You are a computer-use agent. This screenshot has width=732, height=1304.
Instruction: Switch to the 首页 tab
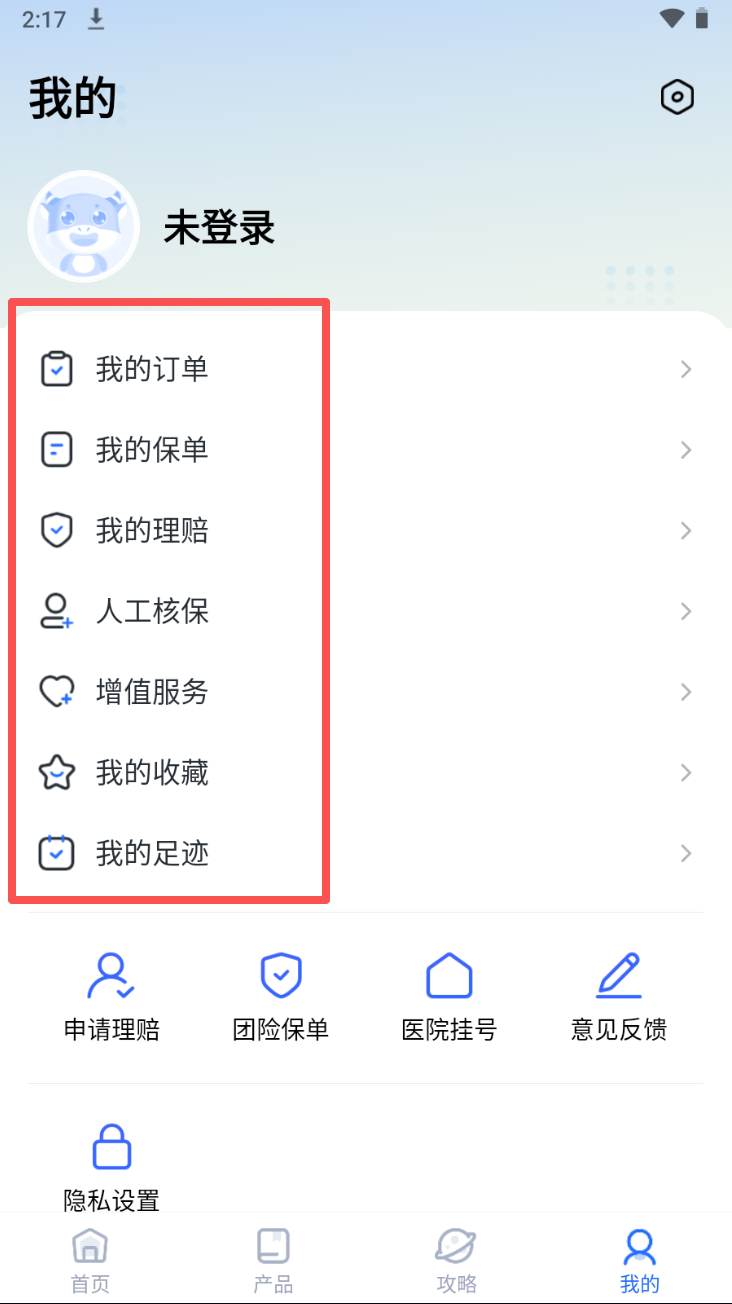90,1260
